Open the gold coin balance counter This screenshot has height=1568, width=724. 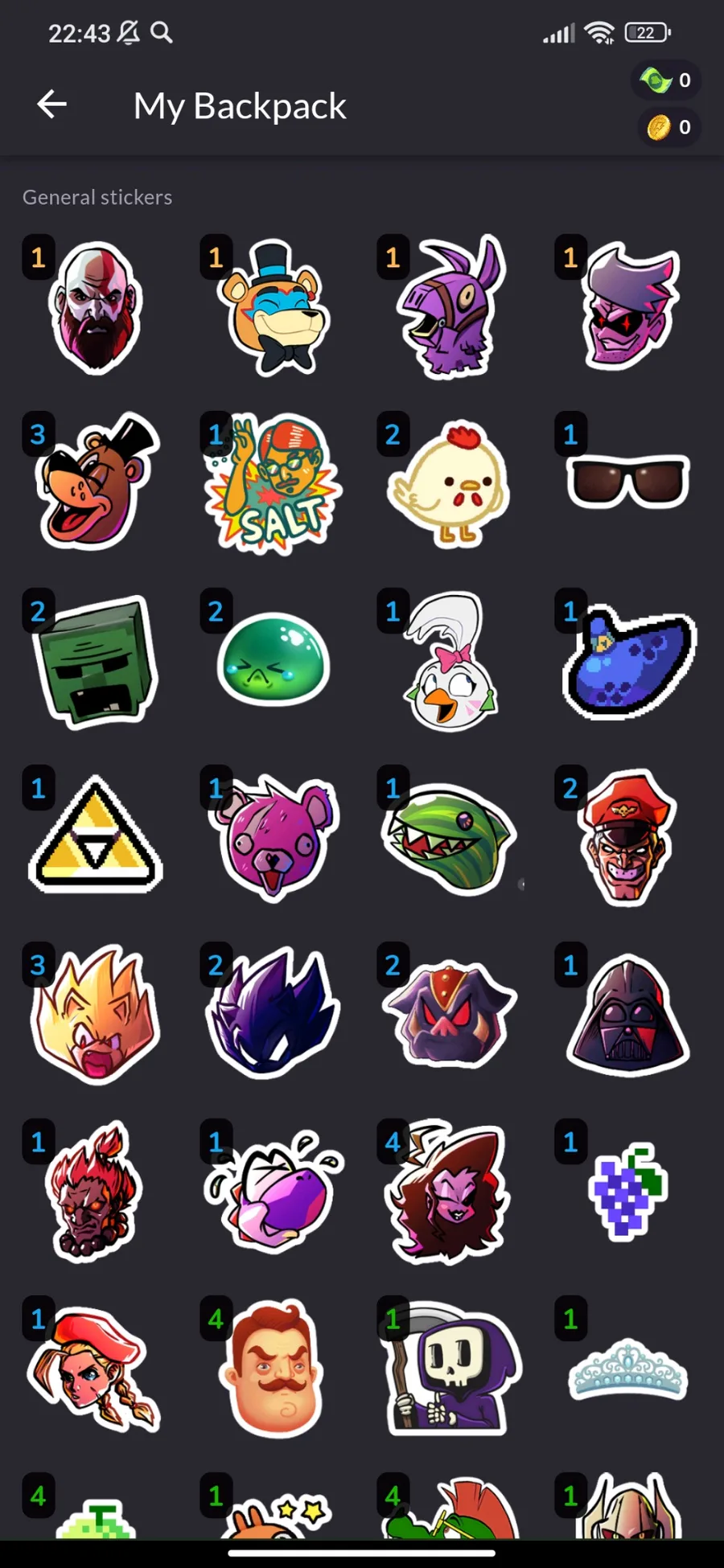[669, 127]
